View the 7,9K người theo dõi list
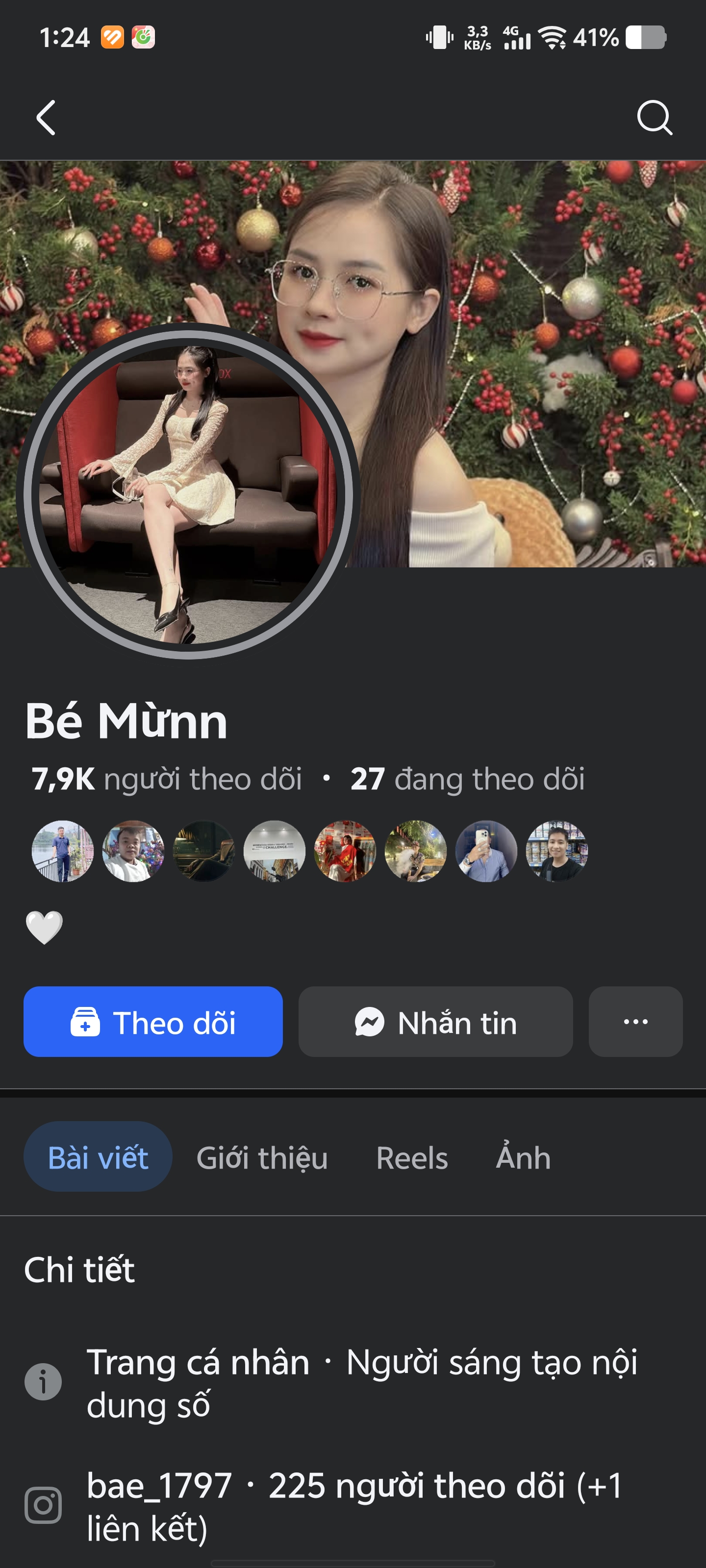The image size is (706, 1568). 167,779
